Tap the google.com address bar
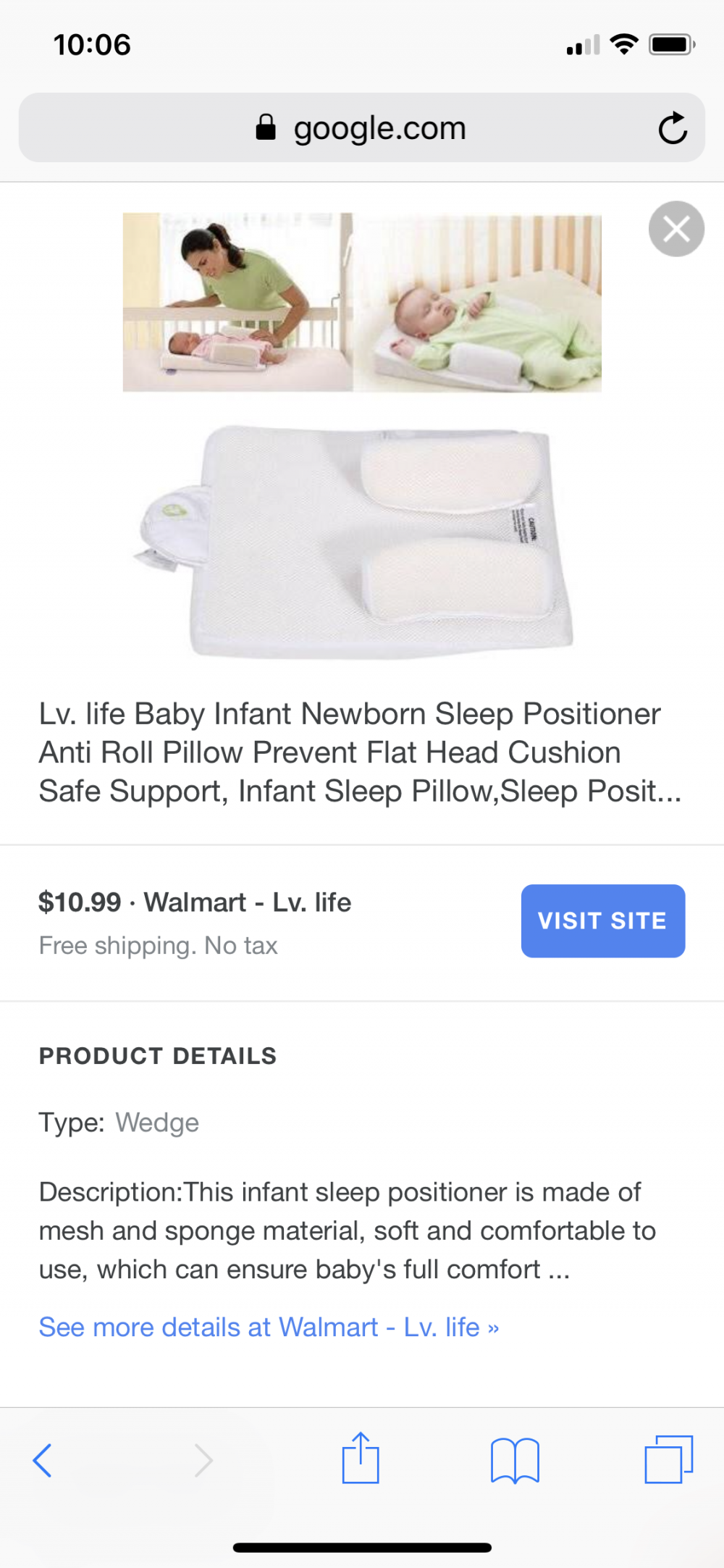Image resolution: width=724 pixels, height=1568 pixels. pyautogui.click(x=361, y=128)
